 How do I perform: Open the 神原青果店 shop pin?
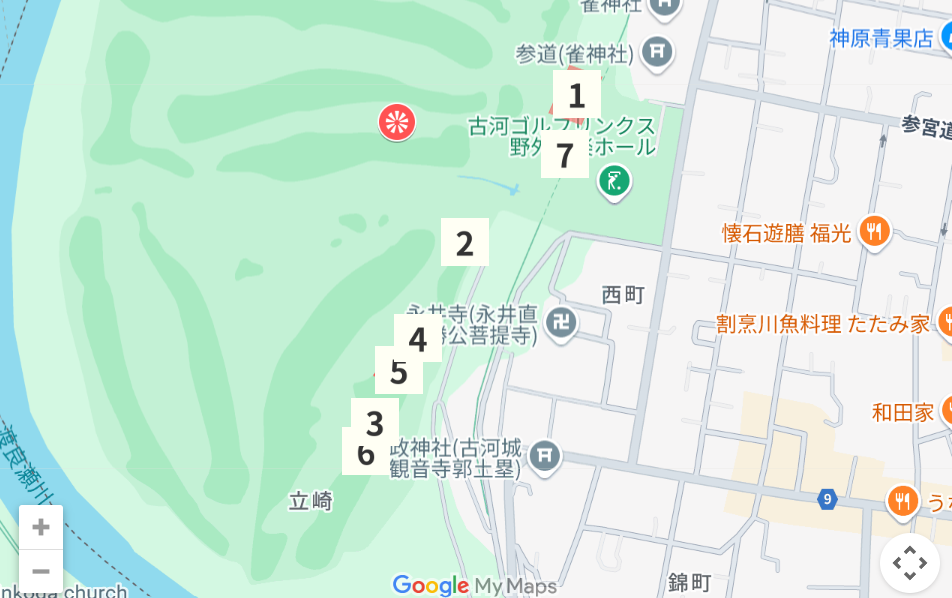[x=946, y=38]
